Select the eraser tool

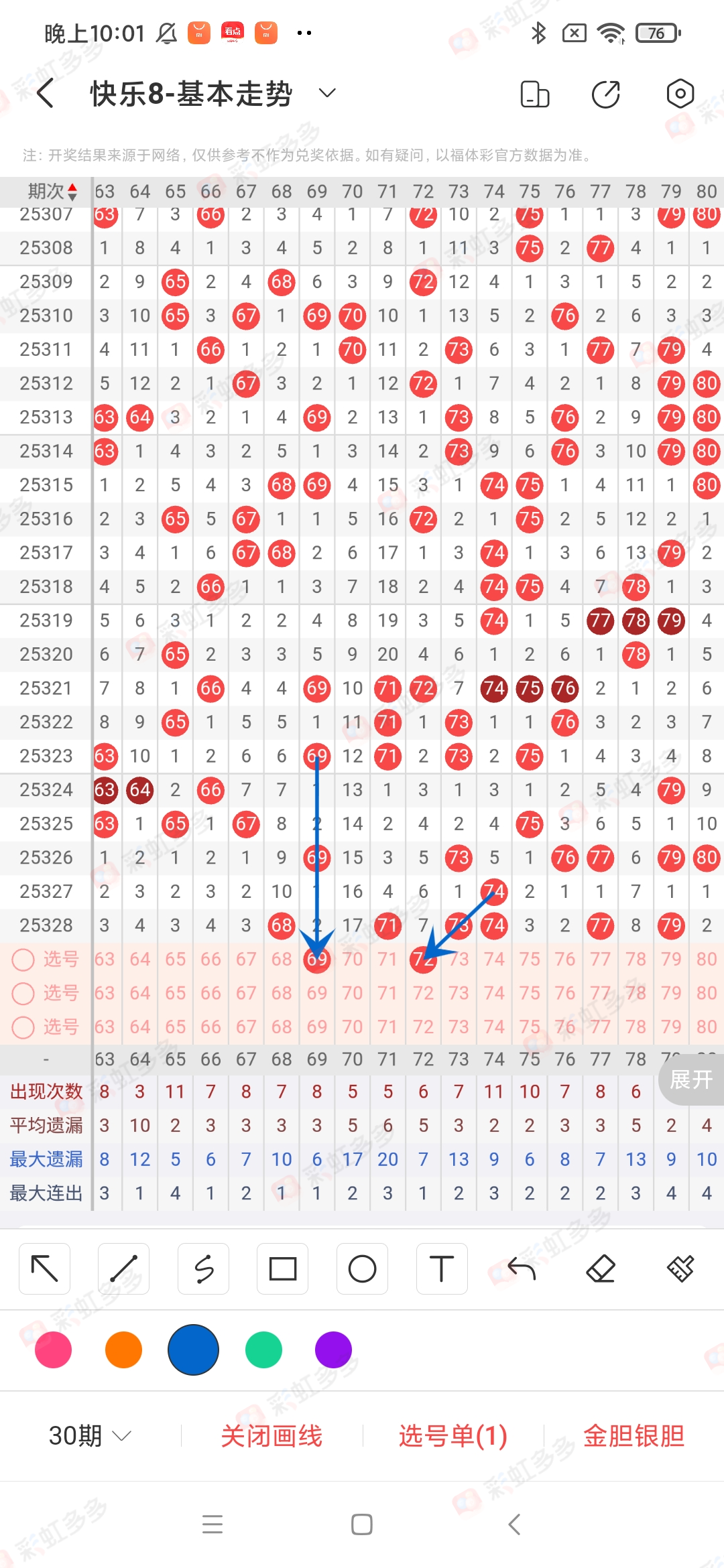(602, 1268)
